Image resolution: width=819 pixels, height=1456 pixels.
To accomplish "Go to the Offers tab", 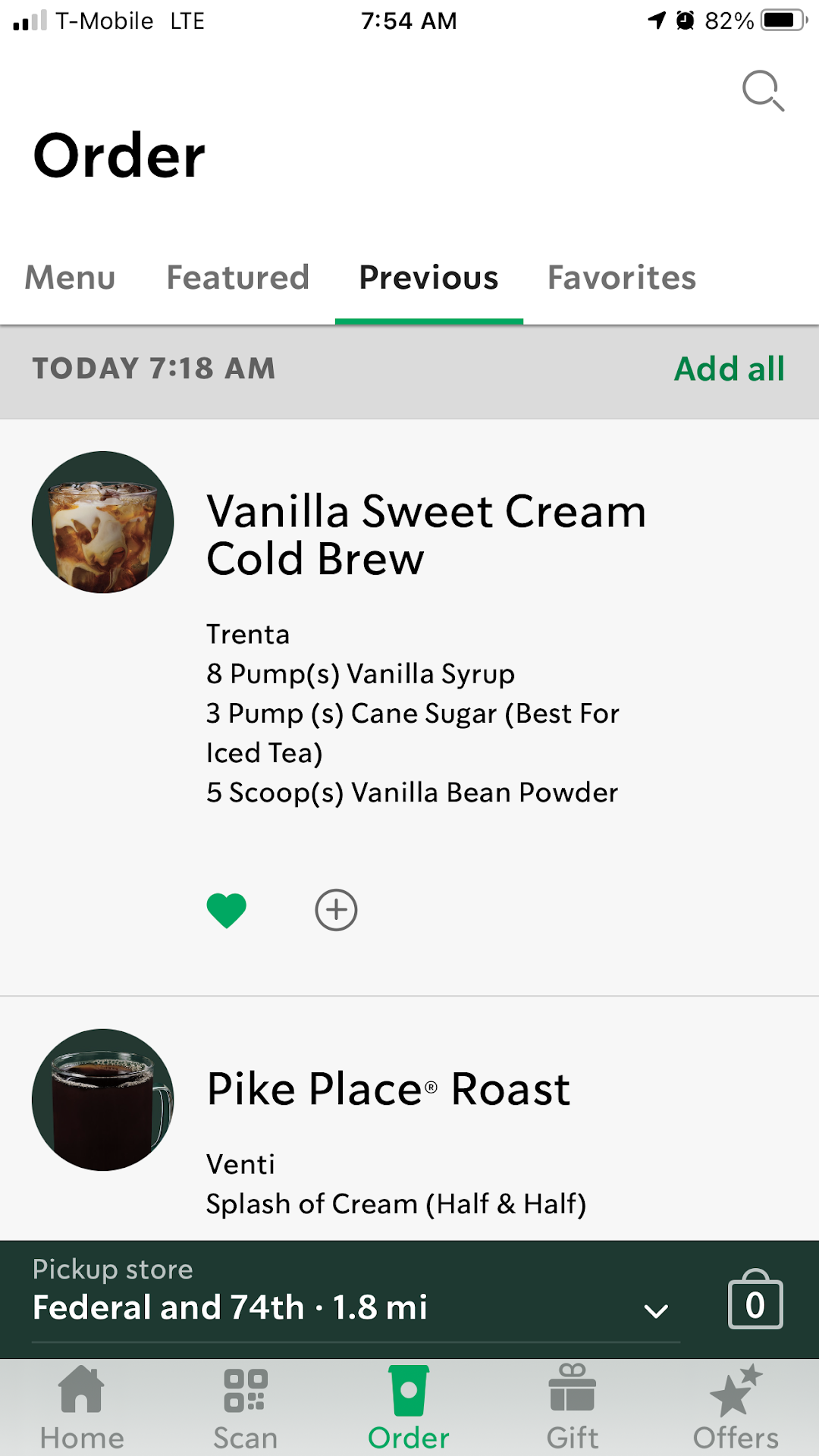I will click(x=736, y=1407).
